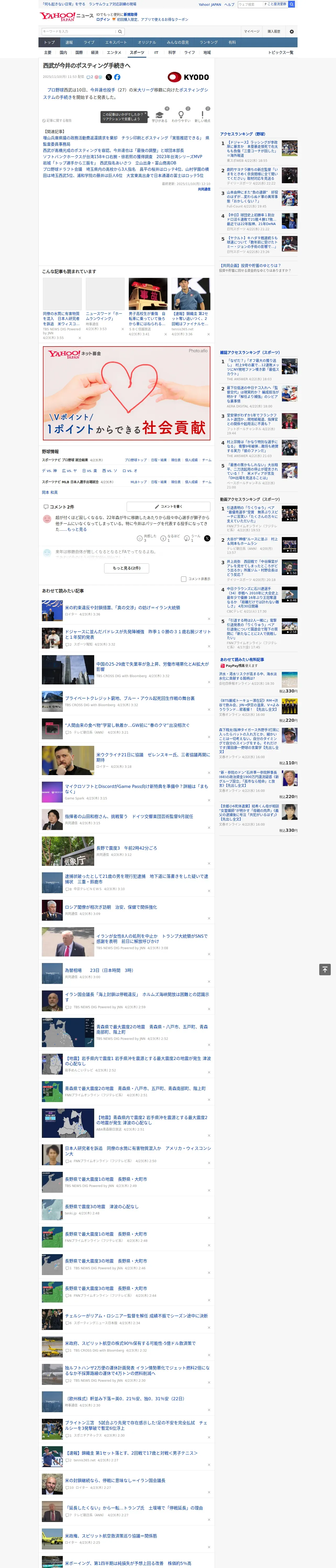Share the article on X

(x=109, y=77)
